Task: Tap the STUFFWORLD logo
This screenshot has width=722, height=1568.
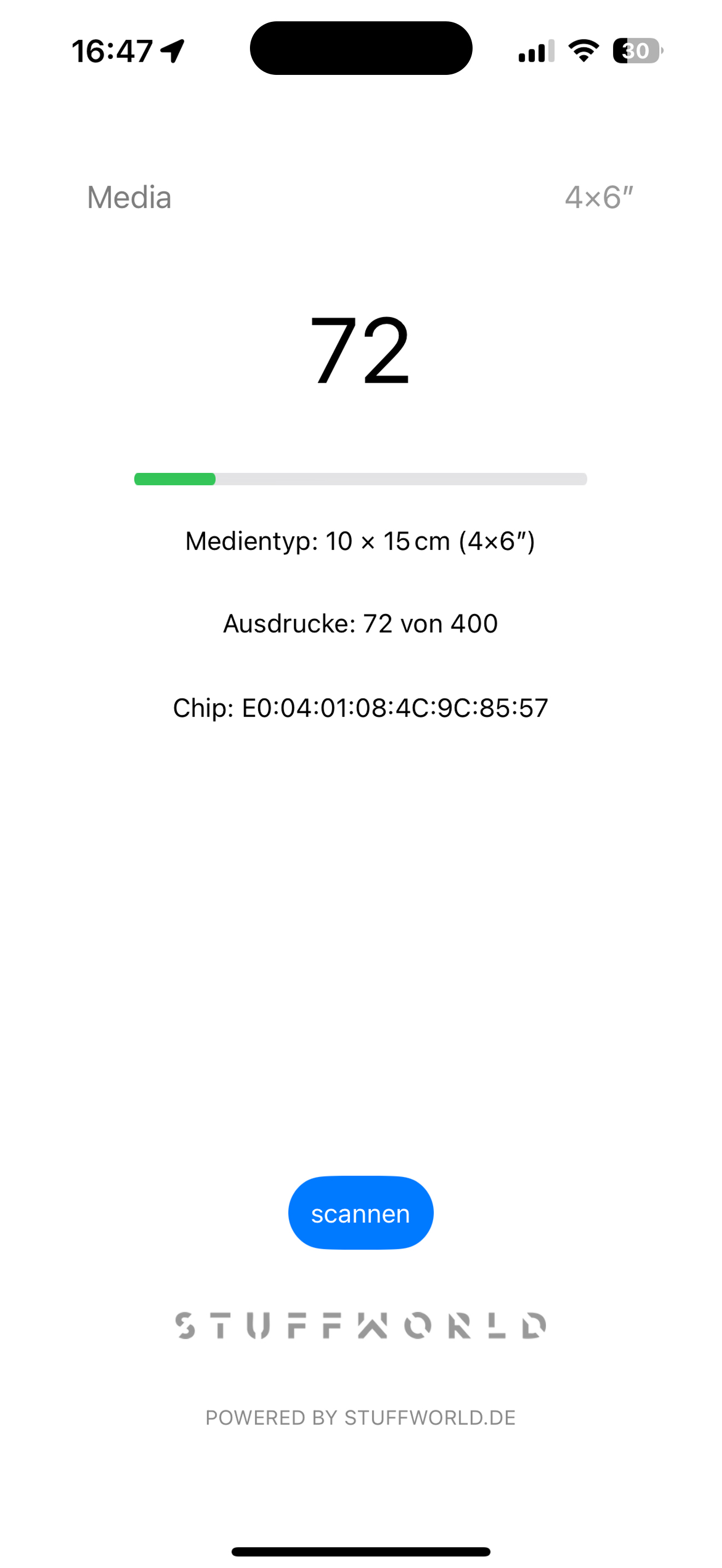Action: tap(360, 1324)
